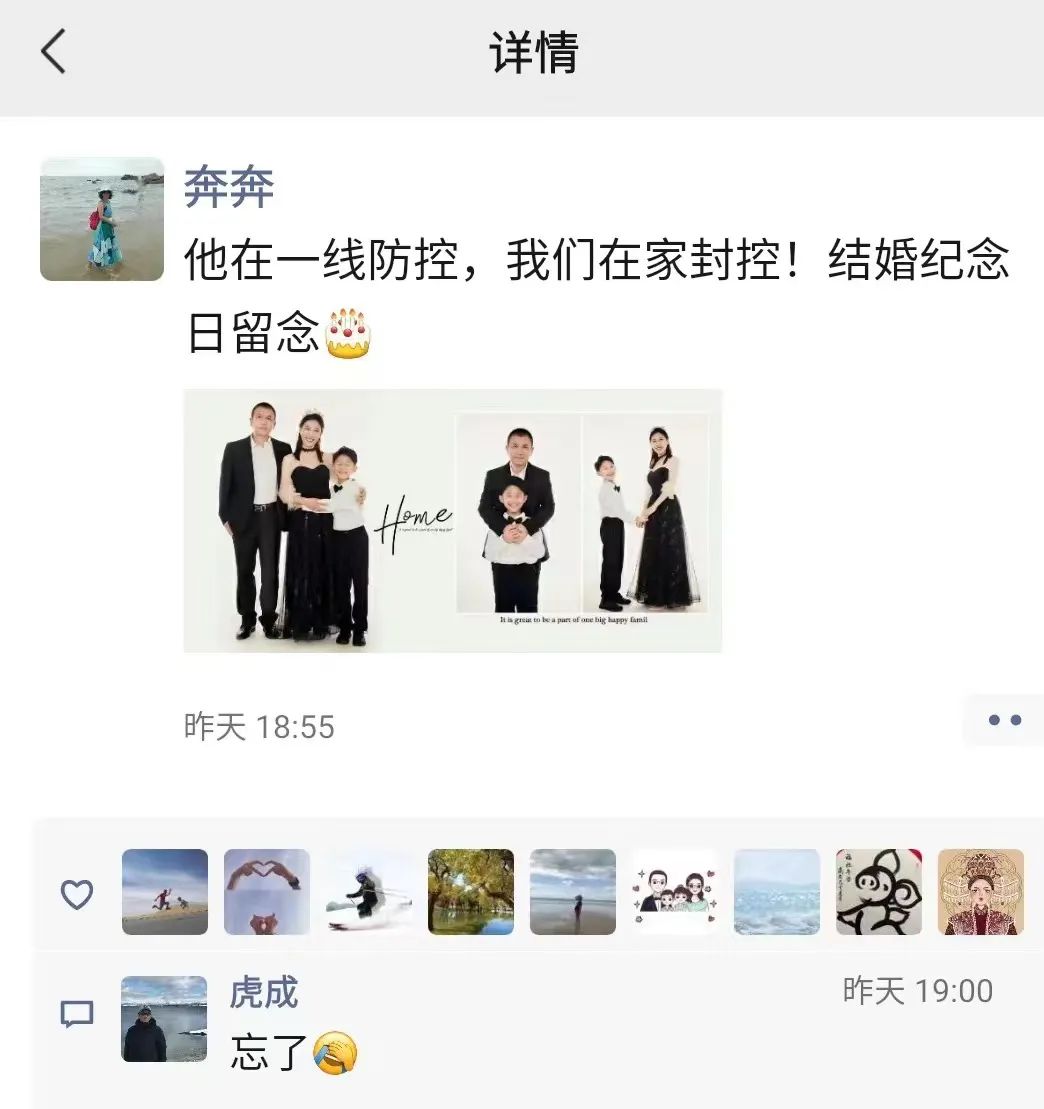Go back from the 详情 page

click(x=53, y=51)
